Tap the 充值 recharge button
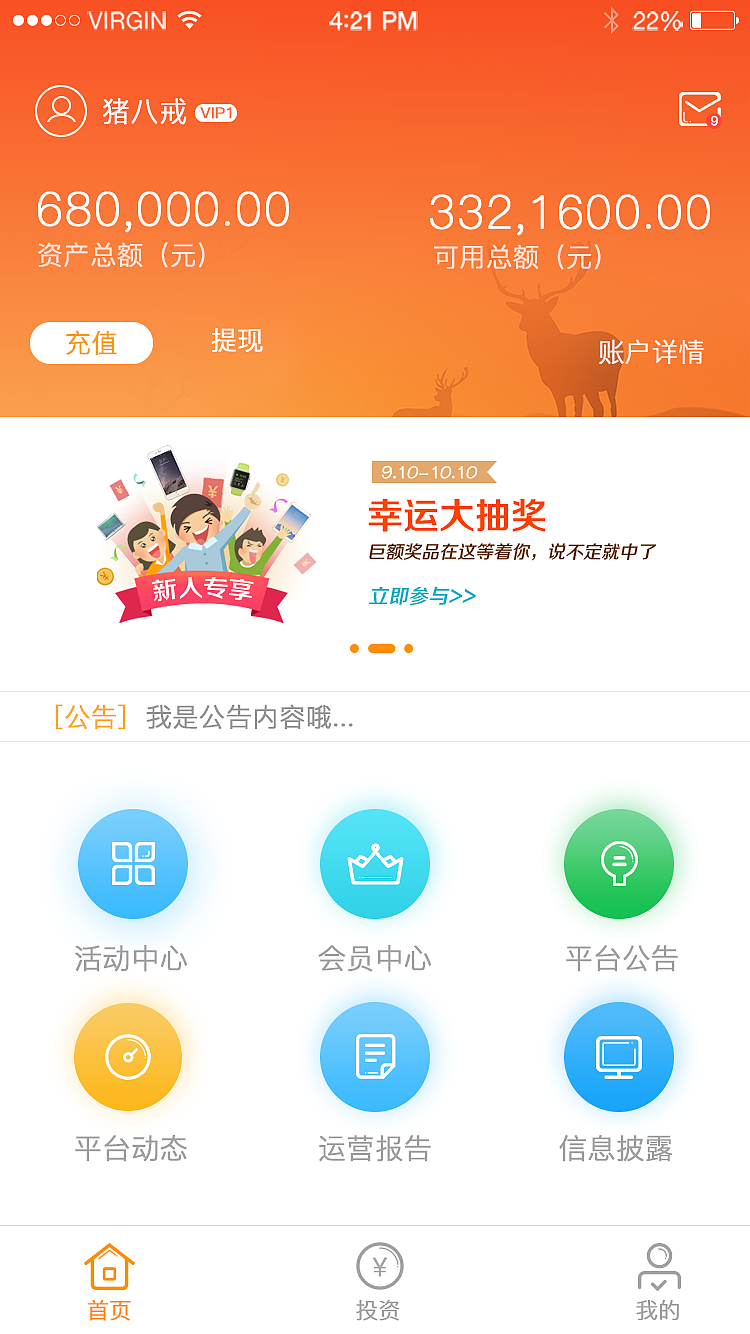The height and width of the screenshot is (1334, 750). click(91, 342)
